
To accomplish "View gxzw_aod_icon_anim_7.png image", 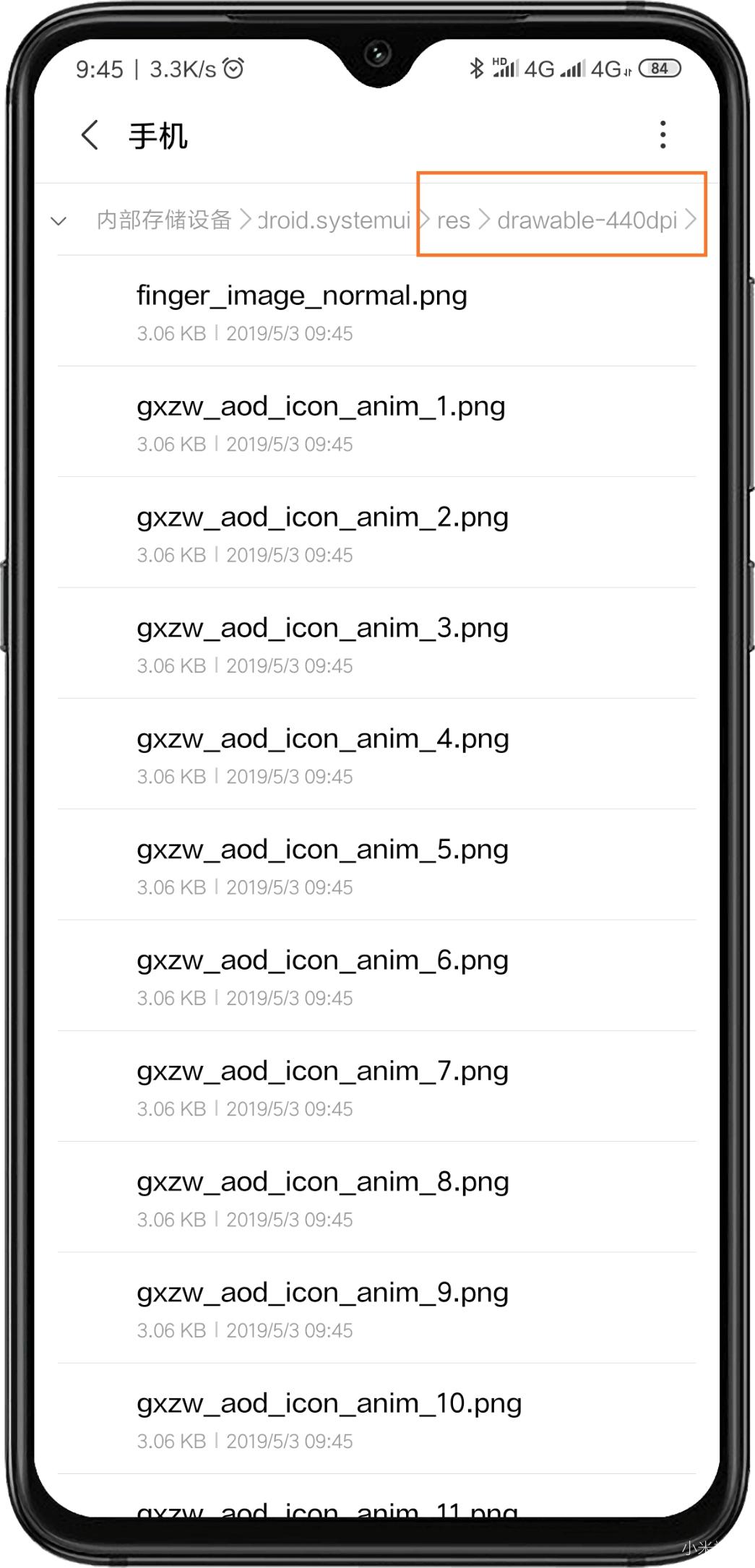I will pos(322,1086).
